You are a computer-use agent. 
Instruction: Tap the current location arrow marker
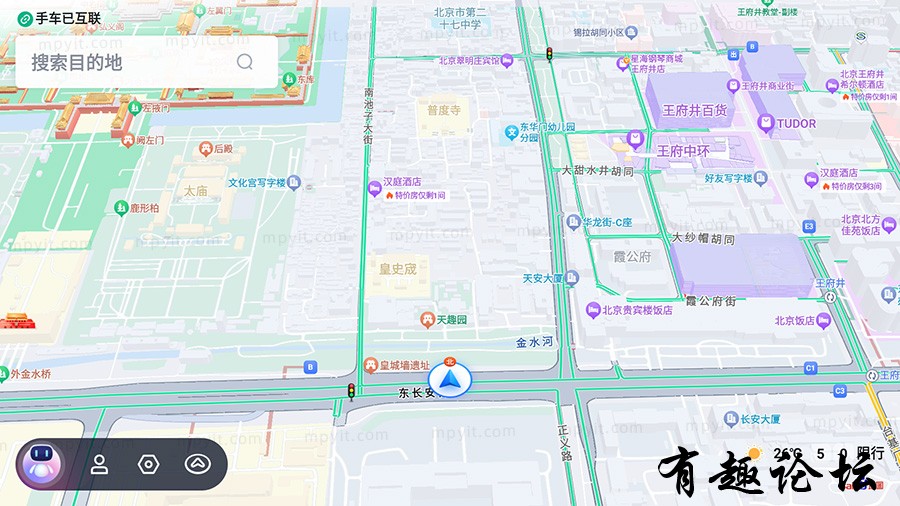450,381
